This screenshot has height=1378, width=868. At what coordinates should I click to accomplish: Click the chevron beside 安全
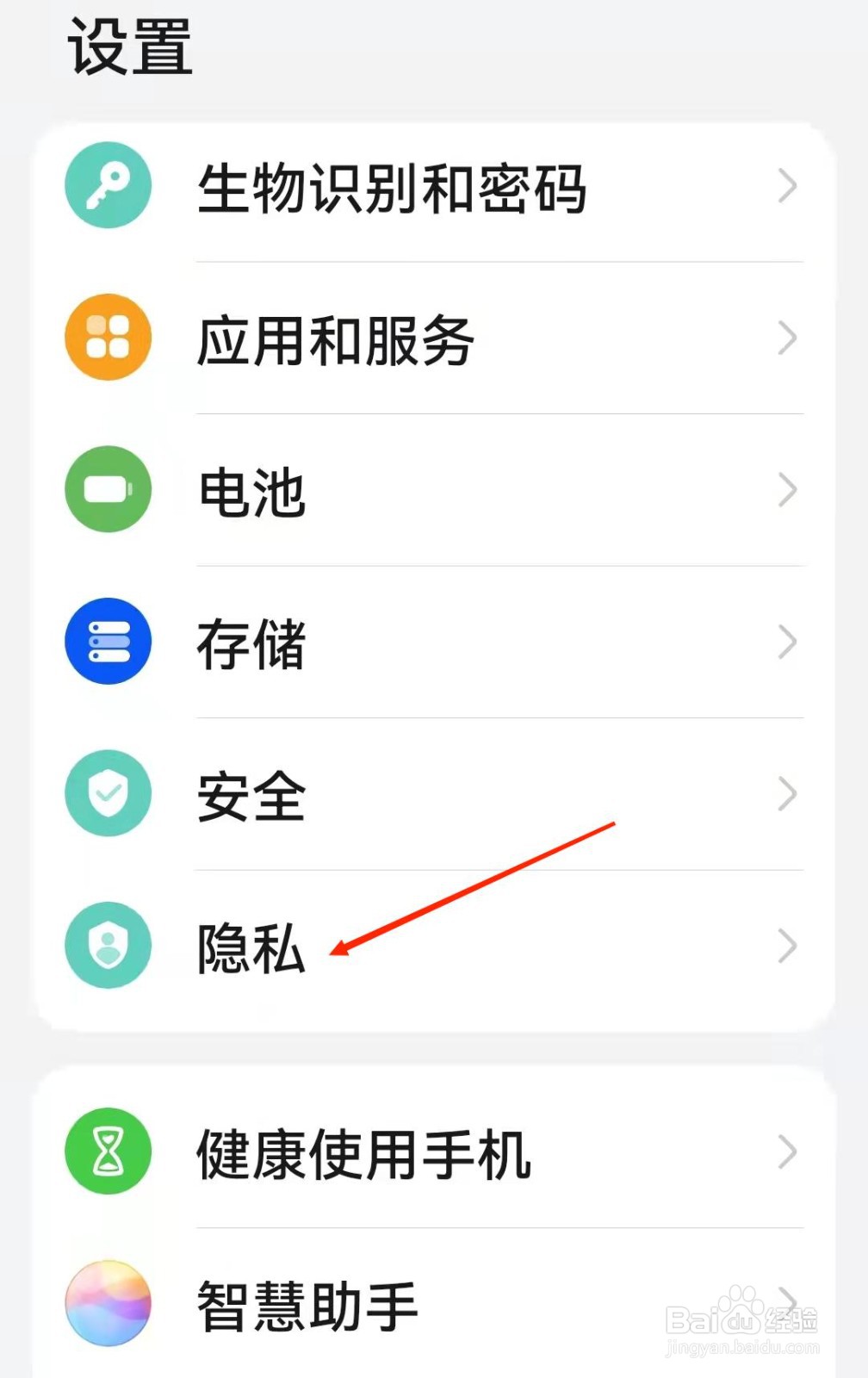(x=786, y=794)
